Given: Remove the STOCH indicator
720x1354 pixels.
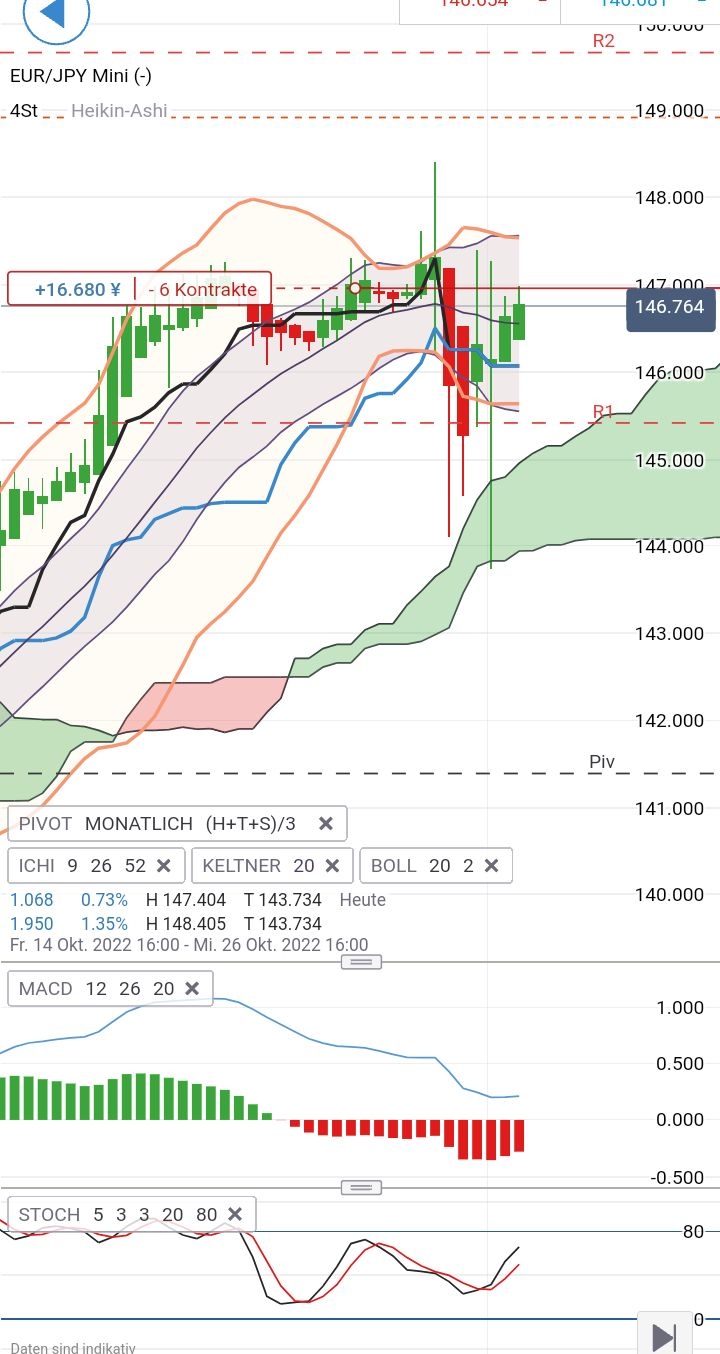Looking at the screenshot, I should [x=235, y=1215].
